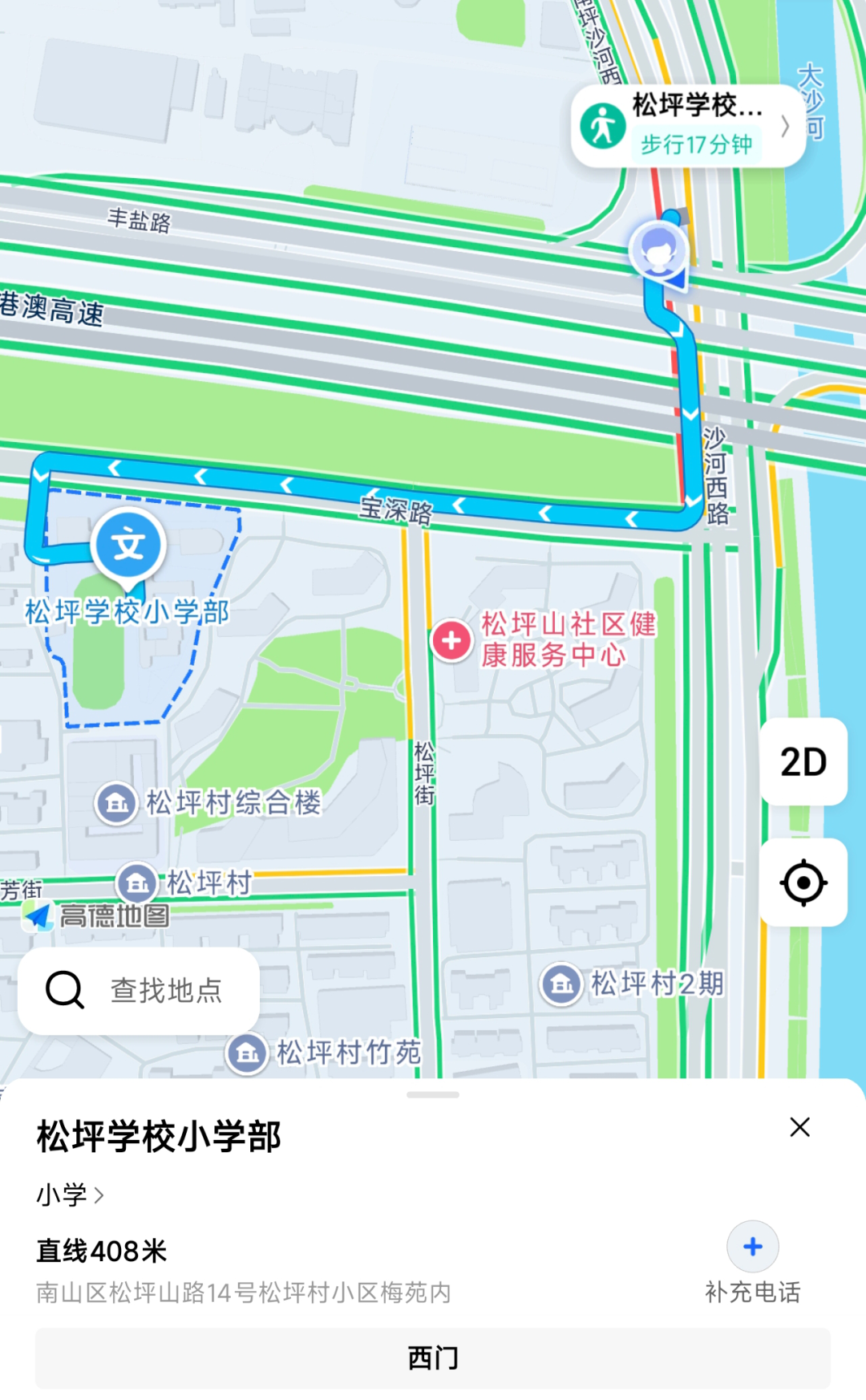Open the 查找地点 search box
Viewport: 866px width, 1400px height.
139,990
